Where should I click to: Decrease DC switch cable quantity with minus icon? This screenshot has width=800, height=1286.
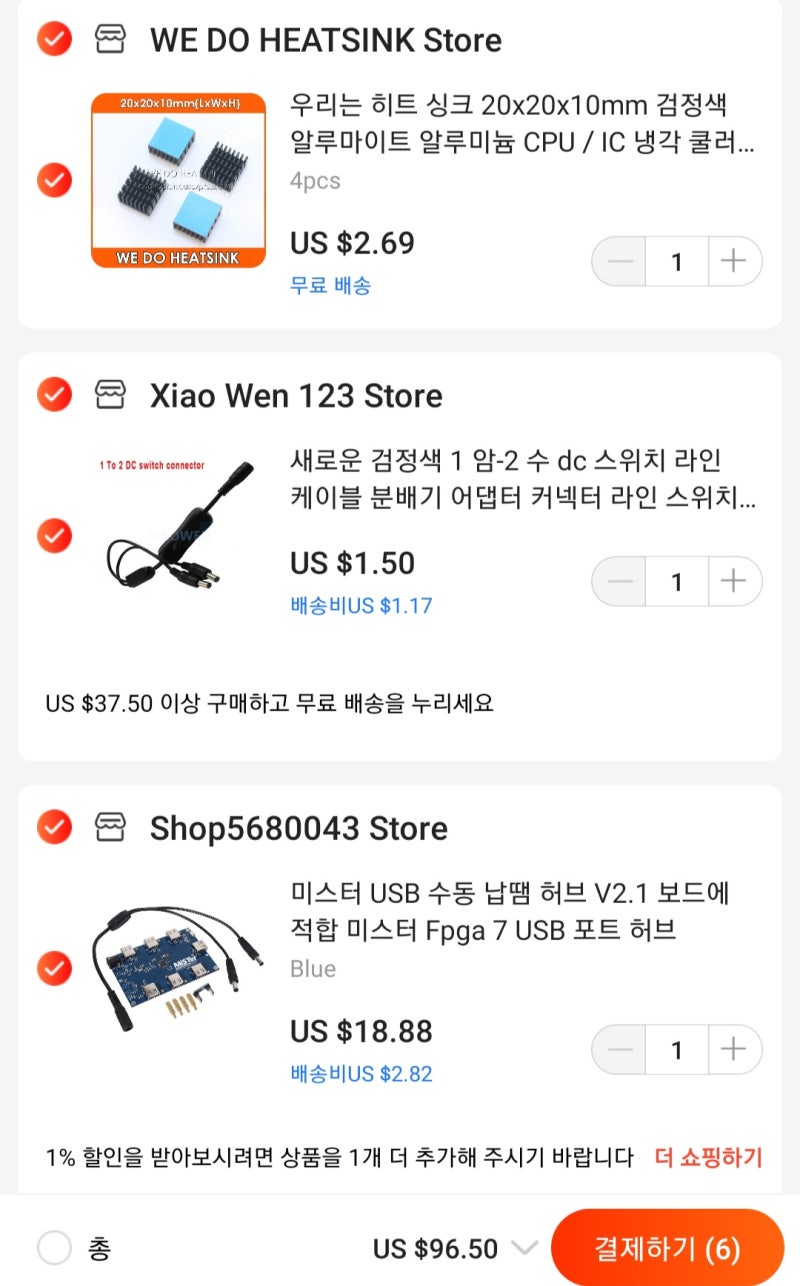tap(620, 580)
